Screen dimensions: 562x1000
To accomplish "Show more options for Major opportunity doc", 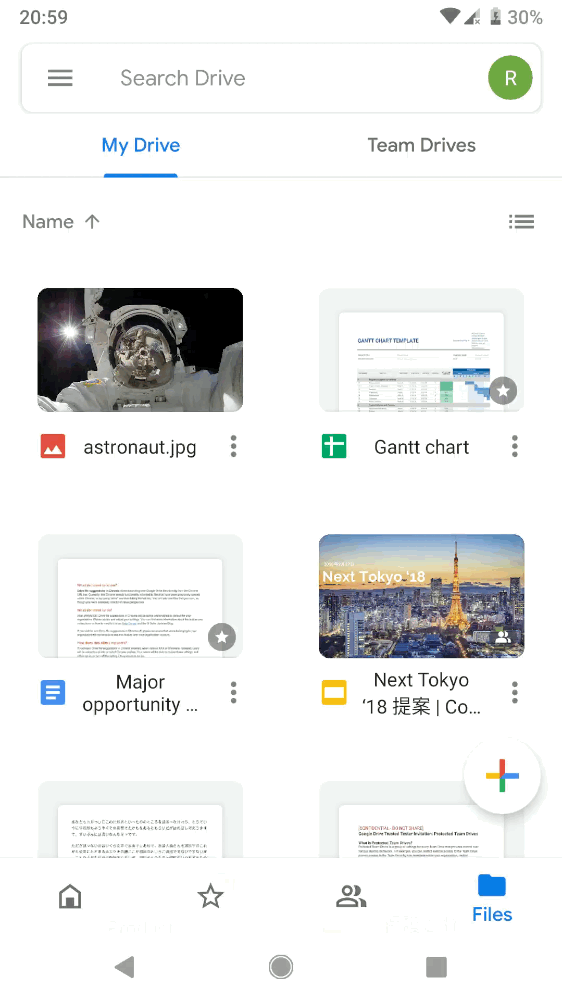I will [x=233, y=693].
